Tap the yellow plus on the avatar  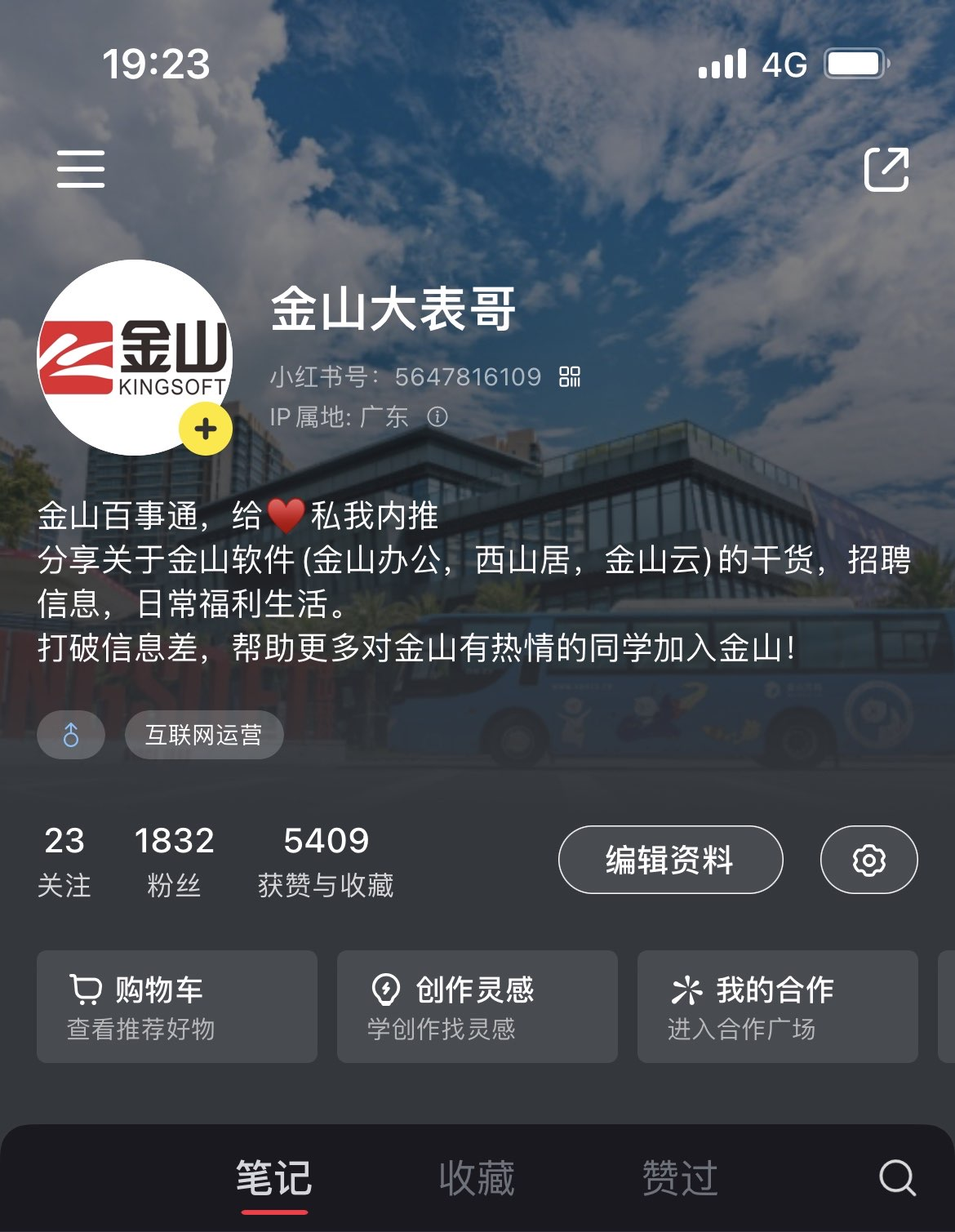point(206,429)
